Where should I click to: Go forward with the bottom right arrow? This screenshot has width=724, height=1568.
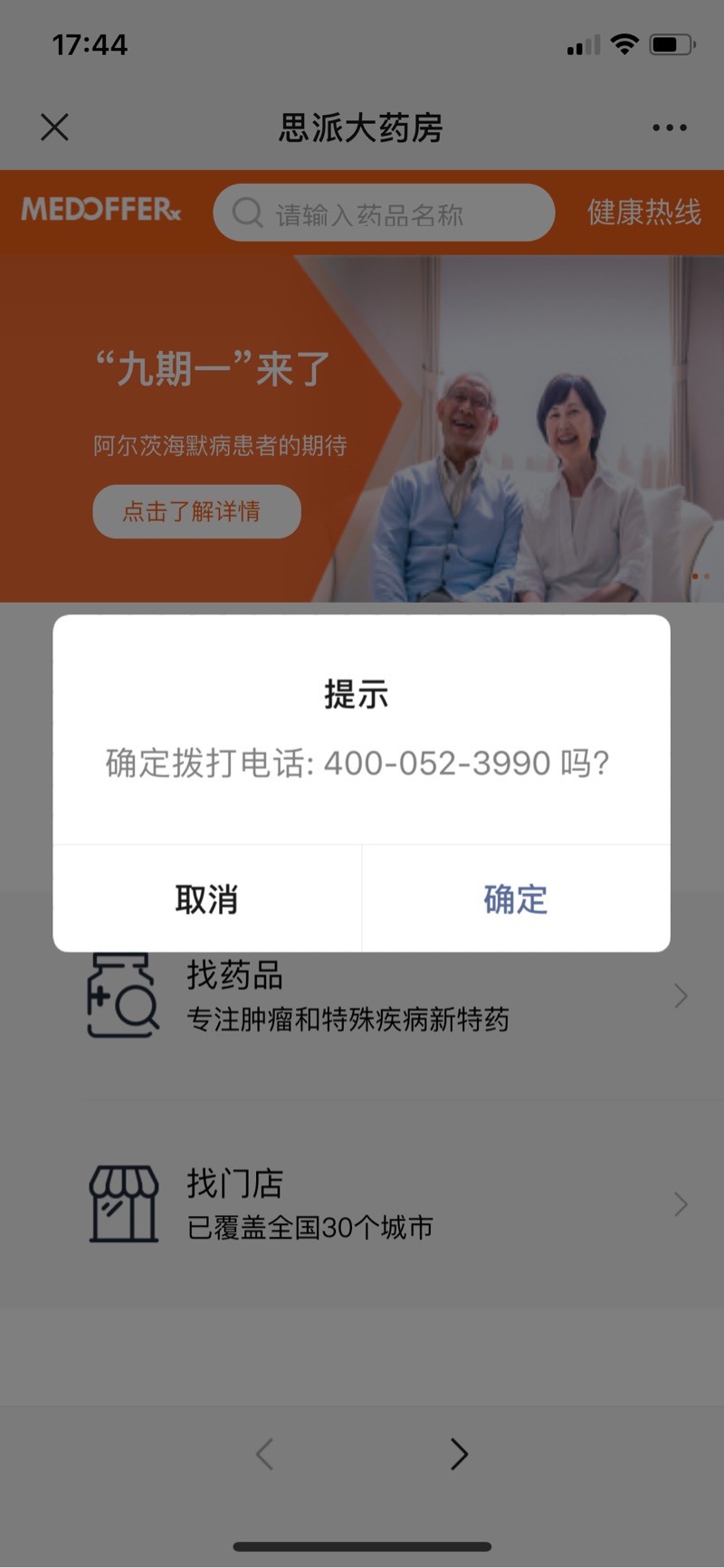(459, 1454)
